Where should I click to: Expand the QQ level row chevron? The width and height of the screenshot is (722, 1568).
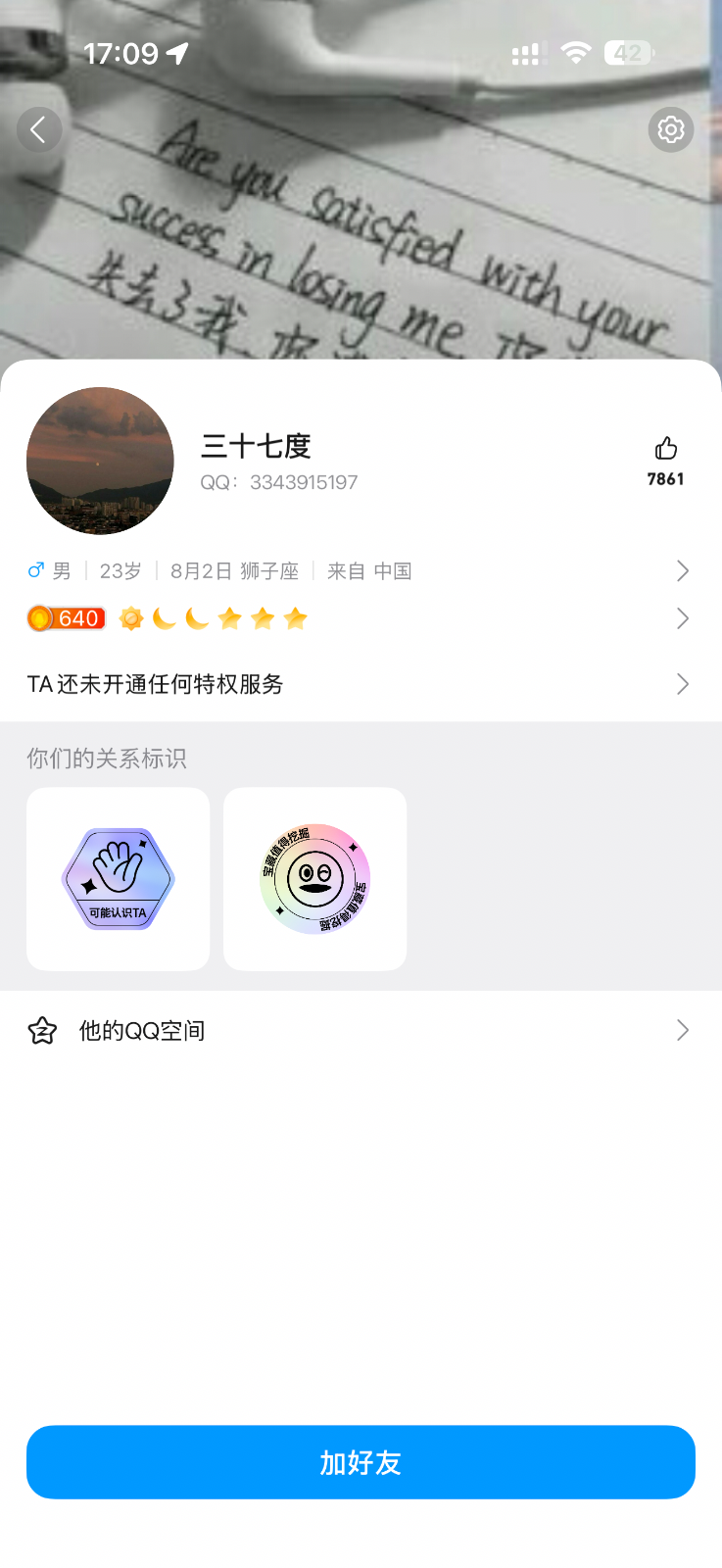pos(683,618)
